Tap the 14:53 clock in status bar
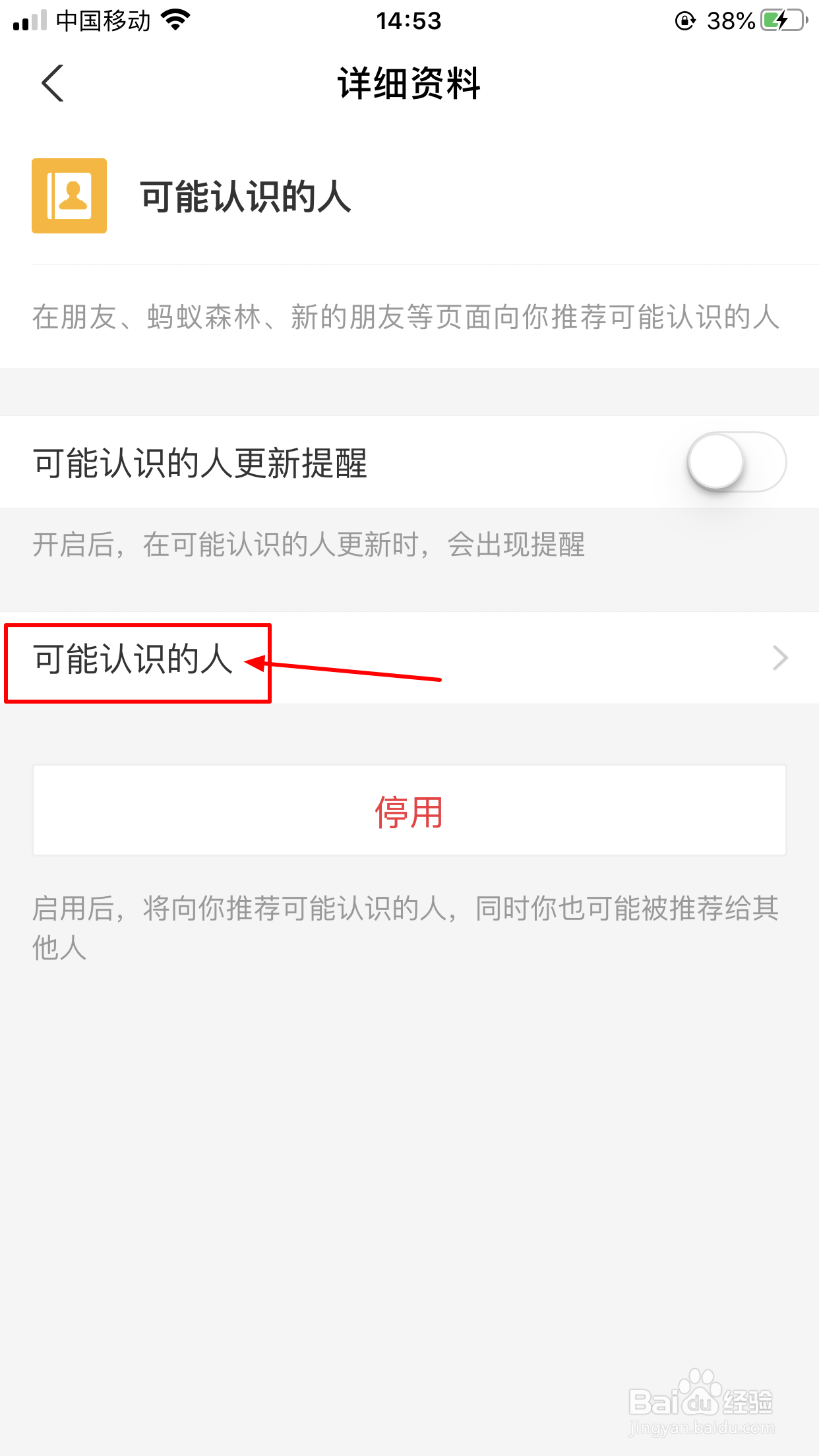The width and height of the screenshot is (819, 1456). [x=409, y=20]
